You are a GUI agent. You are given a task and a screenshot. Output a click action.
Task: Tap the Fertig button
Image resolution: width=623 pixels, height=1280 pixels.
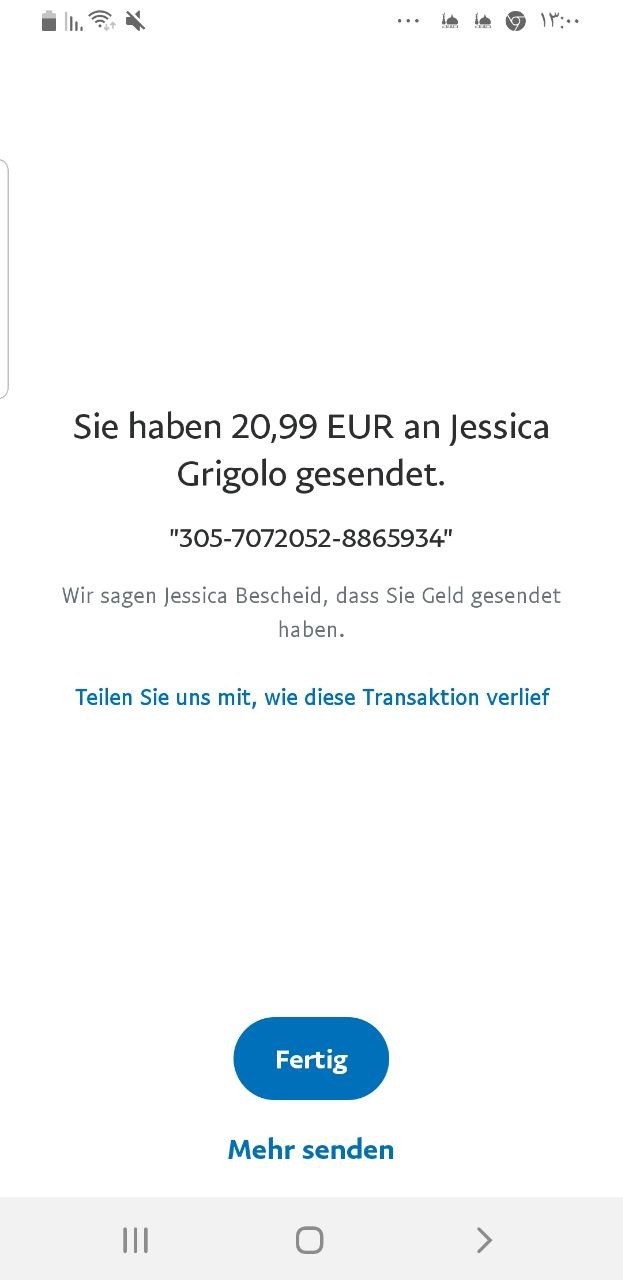pyautogui.click(x=311, y=1059)
